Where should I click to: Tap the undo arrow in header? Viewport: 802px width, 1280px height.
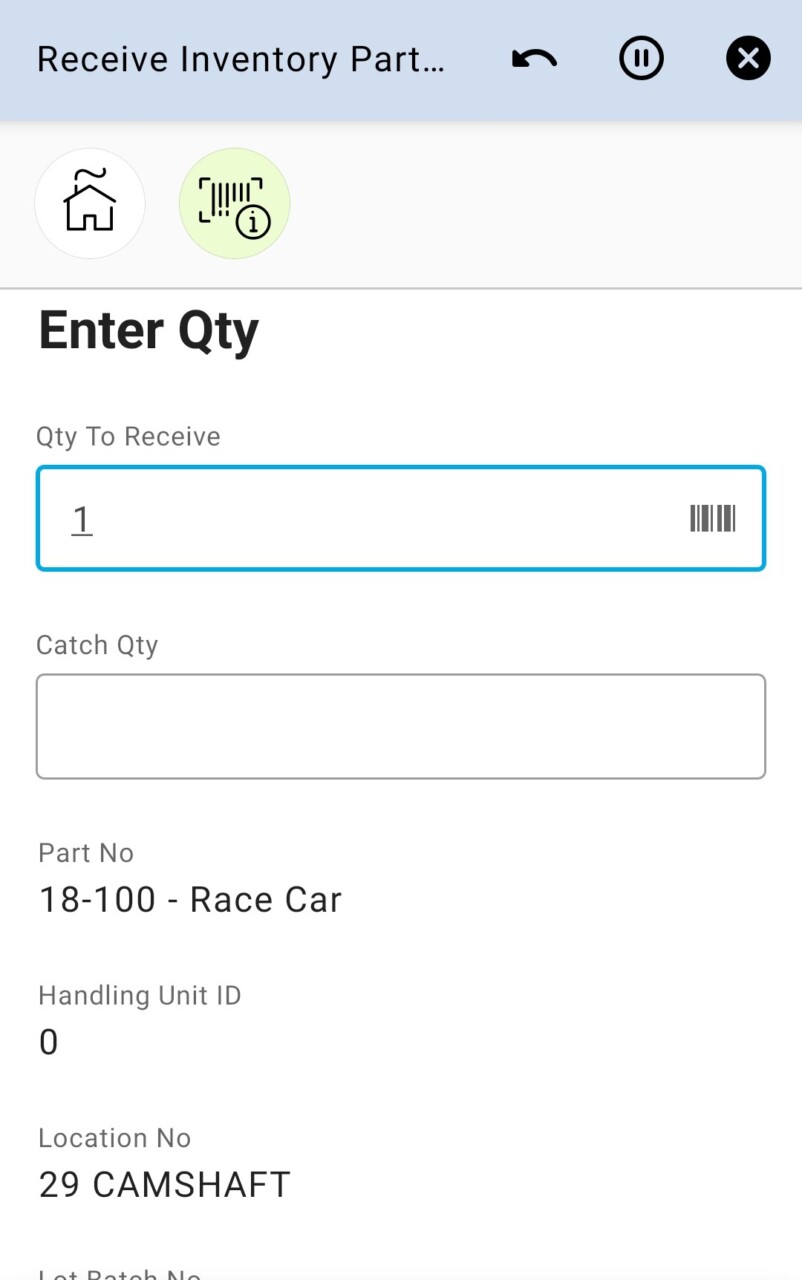[x=534, y=60]
